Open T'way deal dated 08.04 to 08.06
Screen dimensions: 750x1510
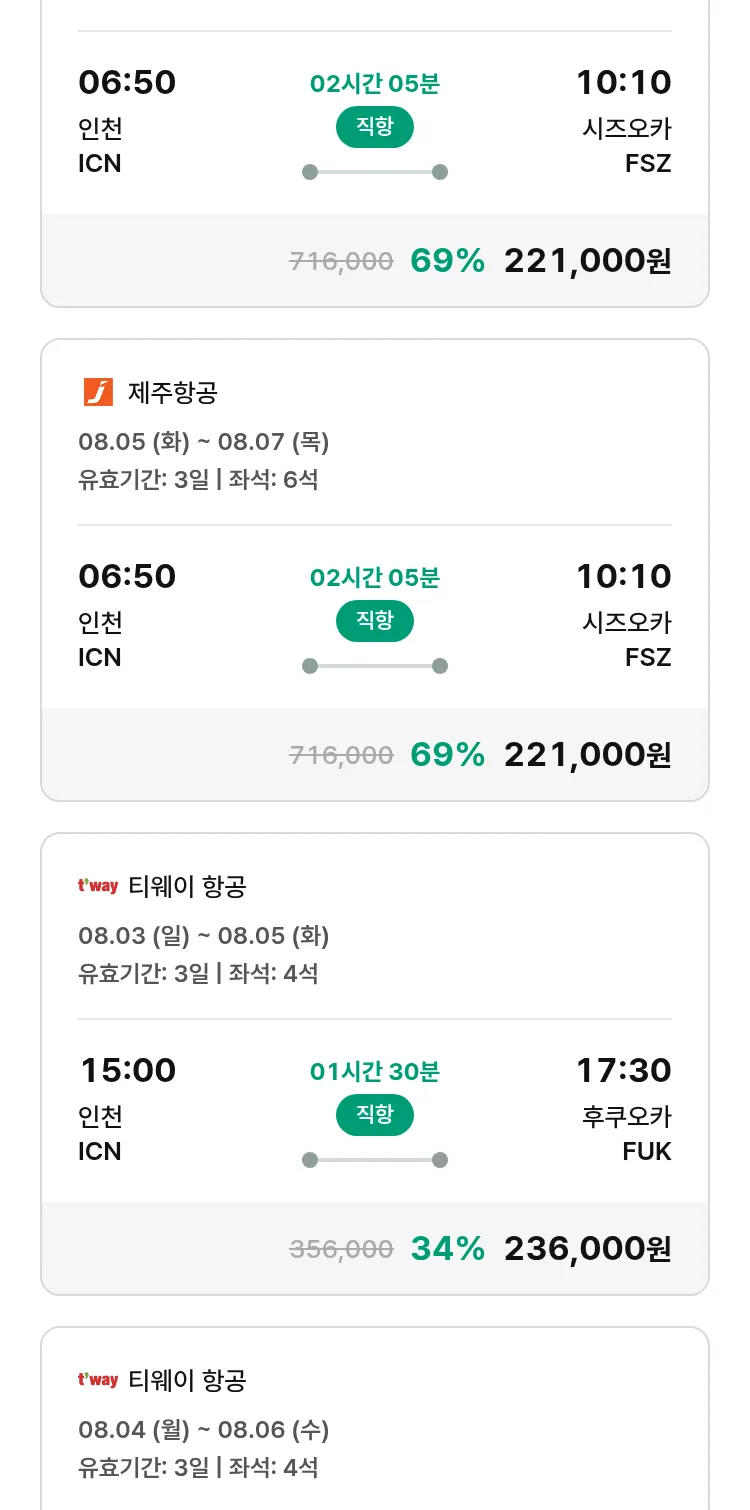coord(375,1418)
